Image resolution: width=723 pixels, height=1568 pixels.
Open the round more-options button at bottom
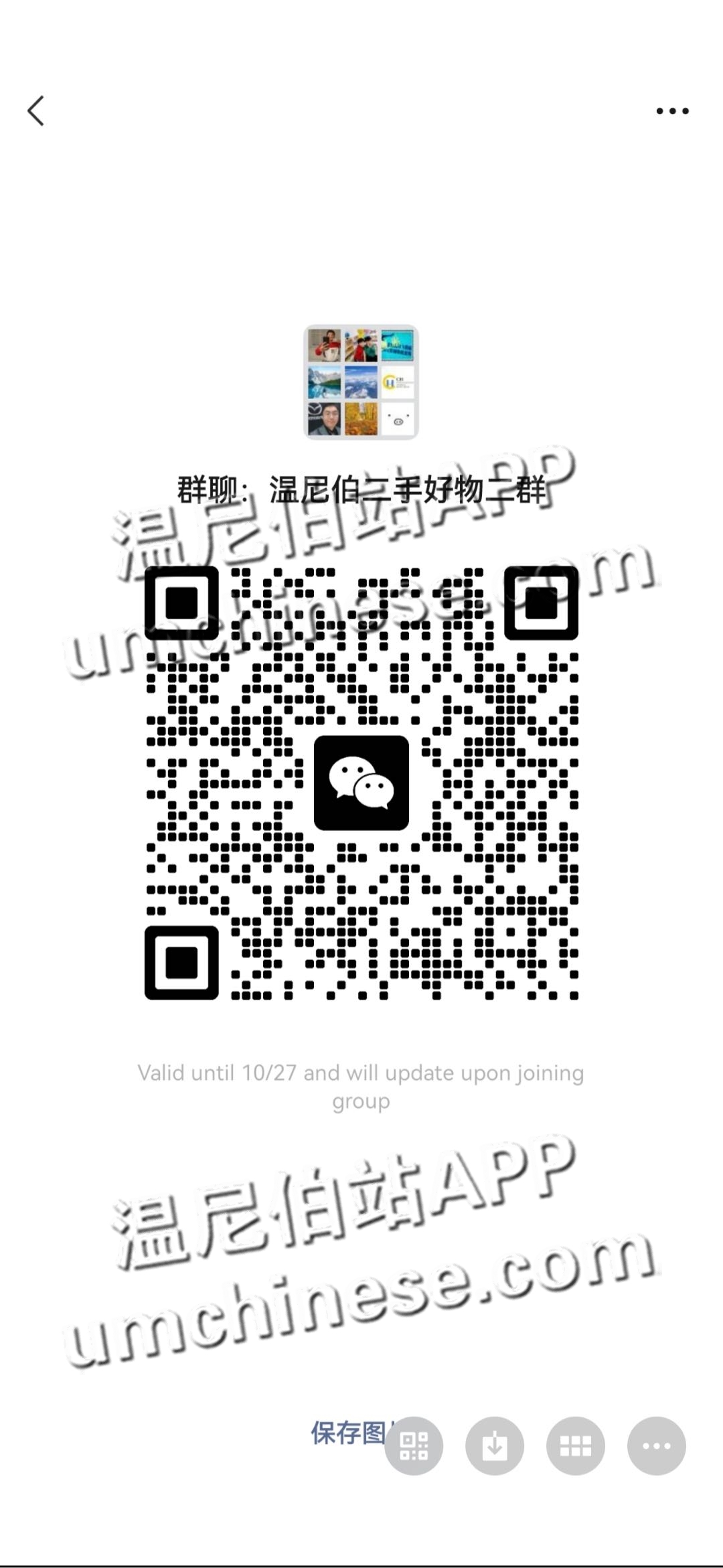(x=656, y=1445)
